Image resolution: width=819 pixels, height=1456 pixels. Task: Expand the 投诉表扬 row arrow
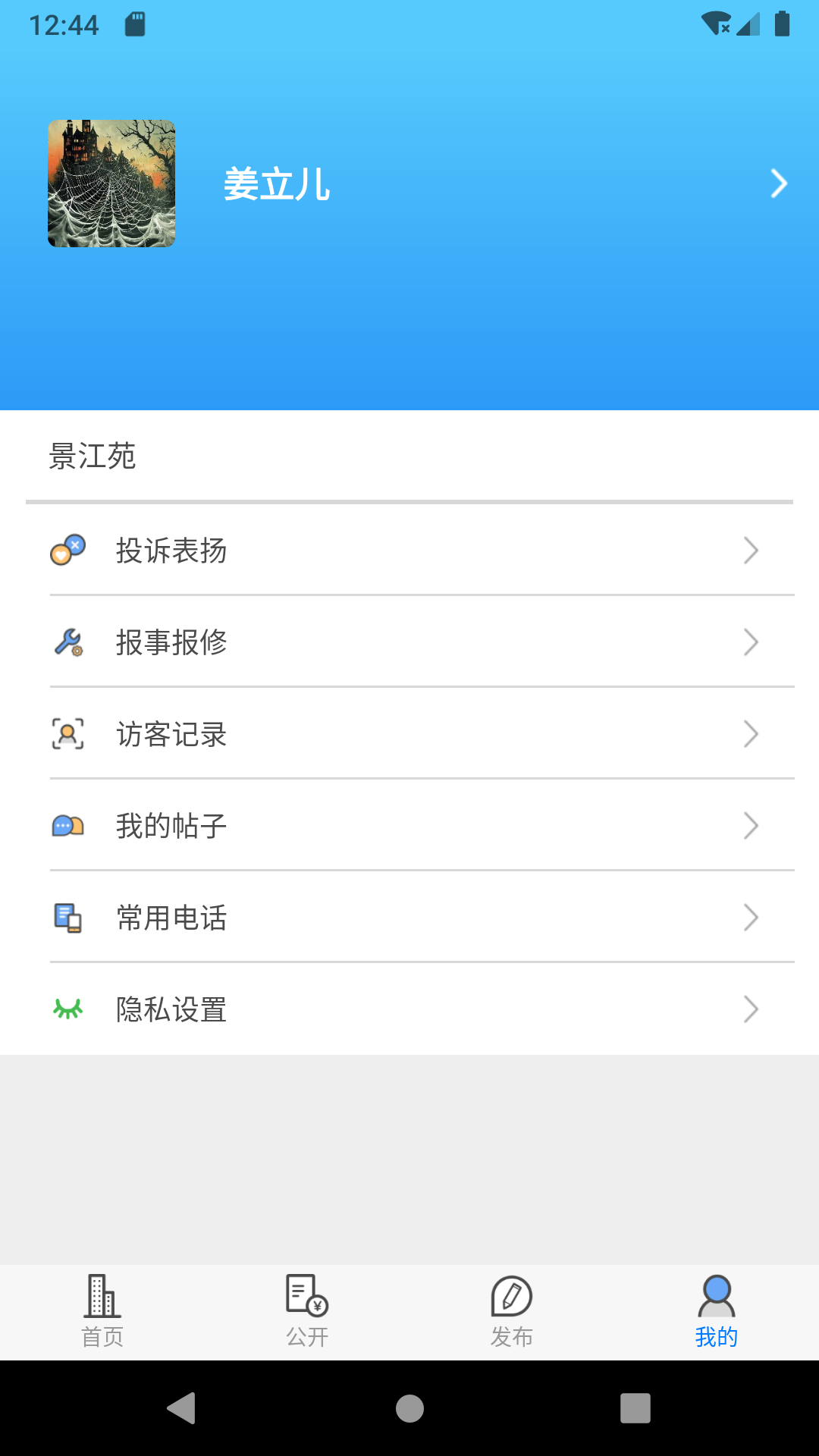pyautogui.click(x=751, y=551)
